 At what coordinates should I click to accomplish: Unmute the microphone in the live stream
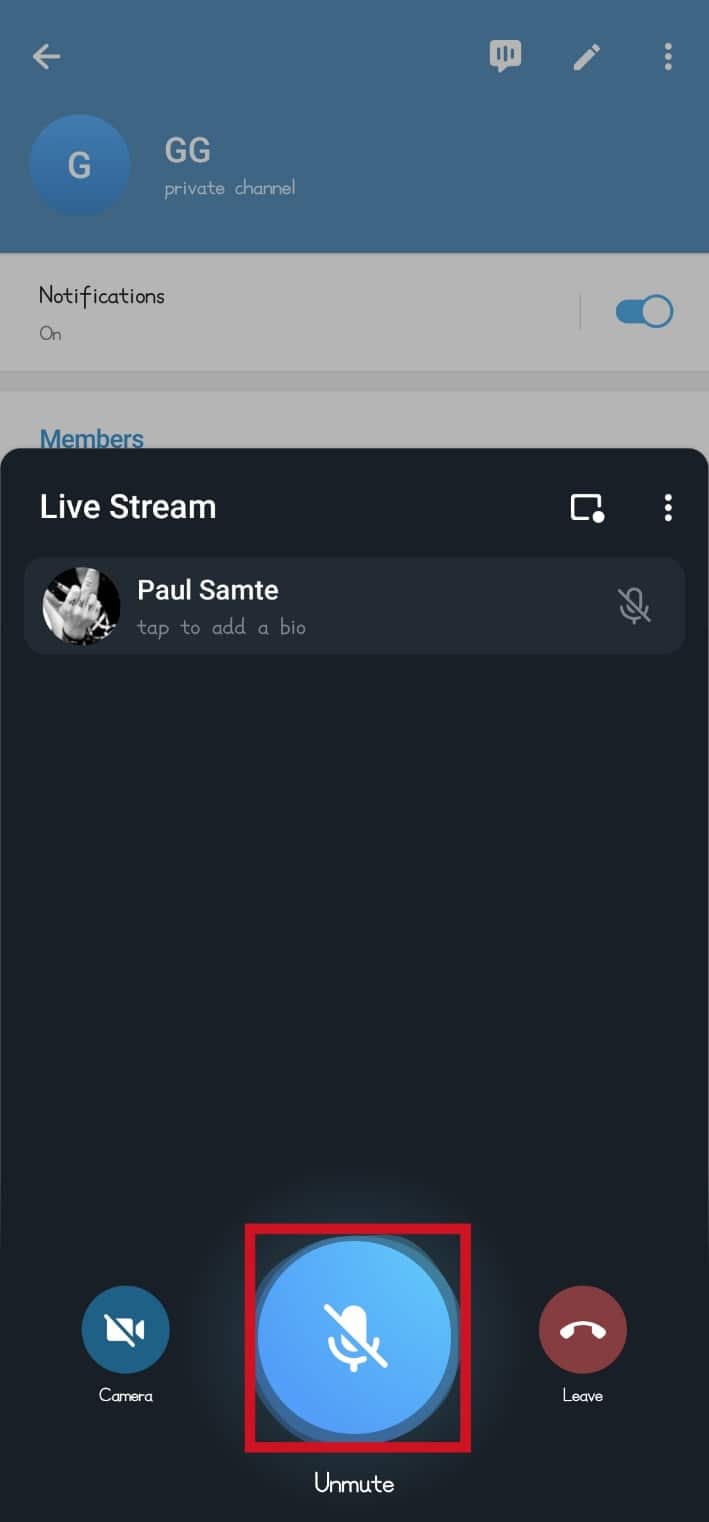click(354, 1337)
